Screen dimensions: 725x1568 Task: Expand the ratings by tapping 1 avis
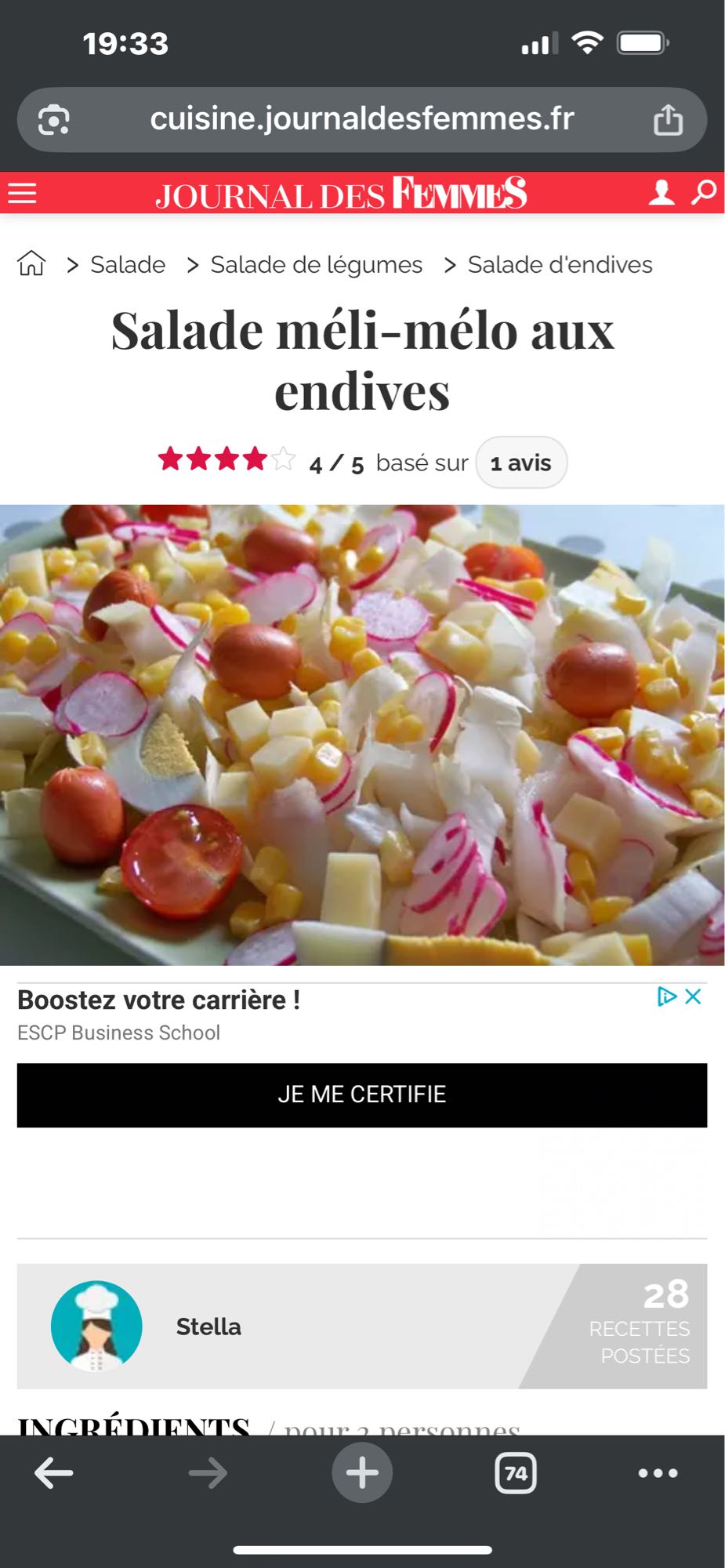[x=521, y=463]
